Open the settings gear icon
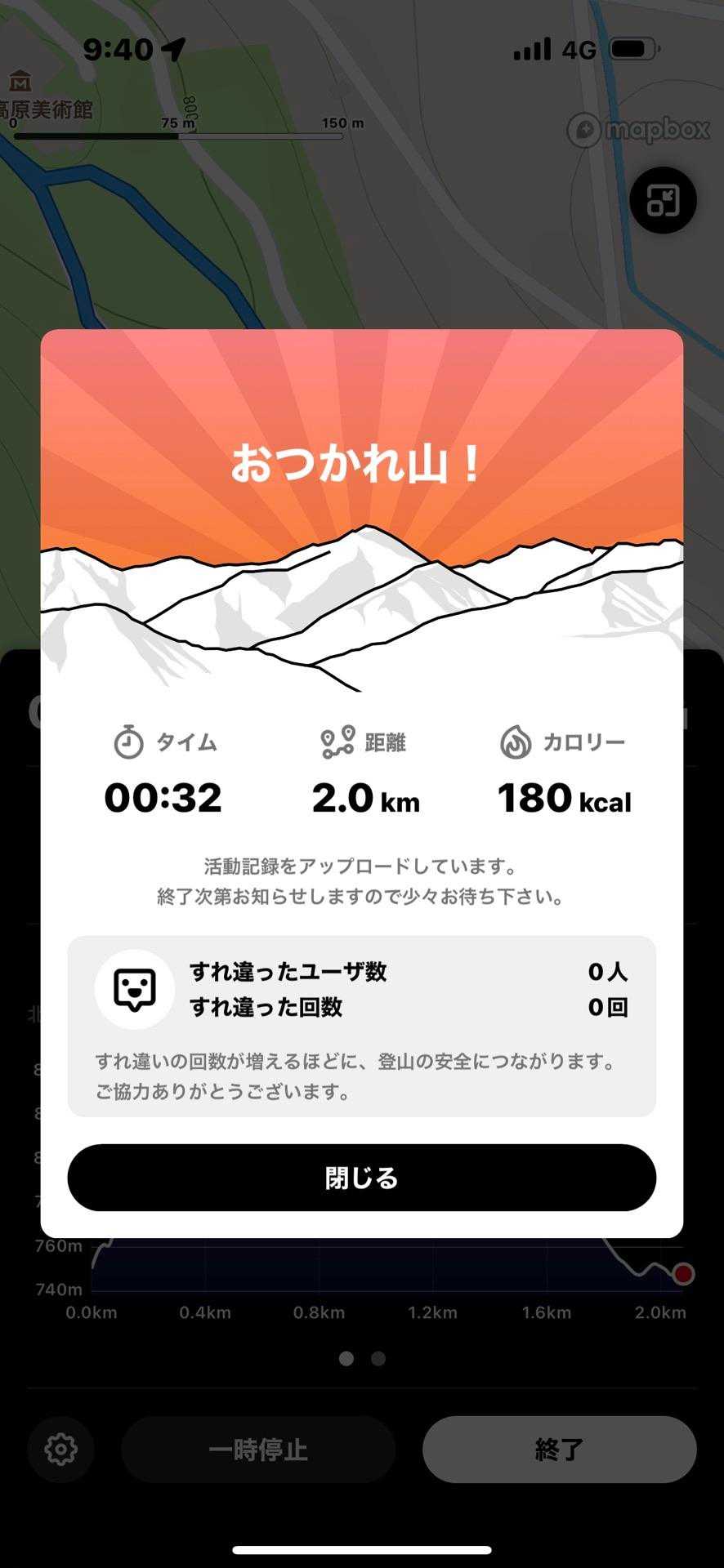The image size is (724, 1568). coord(61,1450)
